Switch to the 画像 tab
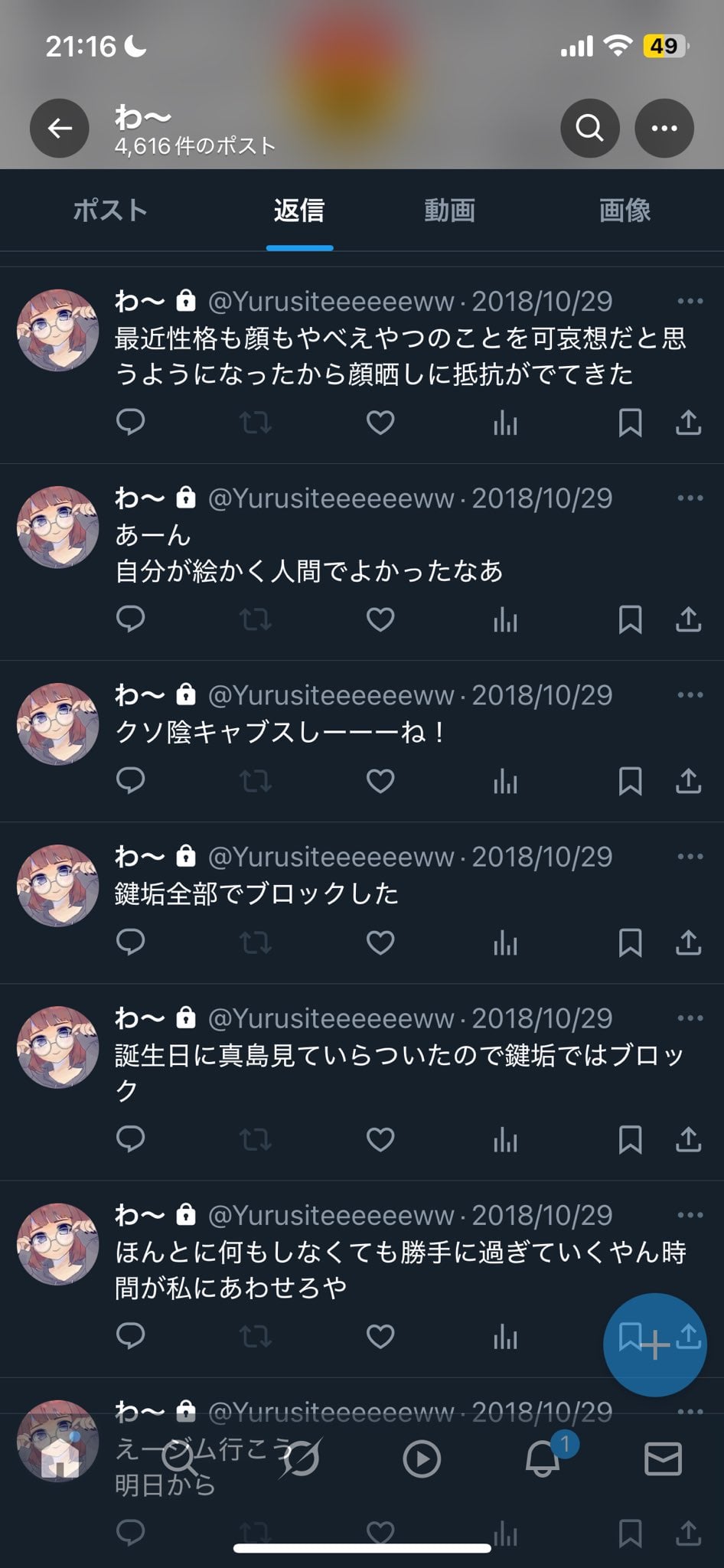This screenshot has height=1568, width=724. click(625, 211)
